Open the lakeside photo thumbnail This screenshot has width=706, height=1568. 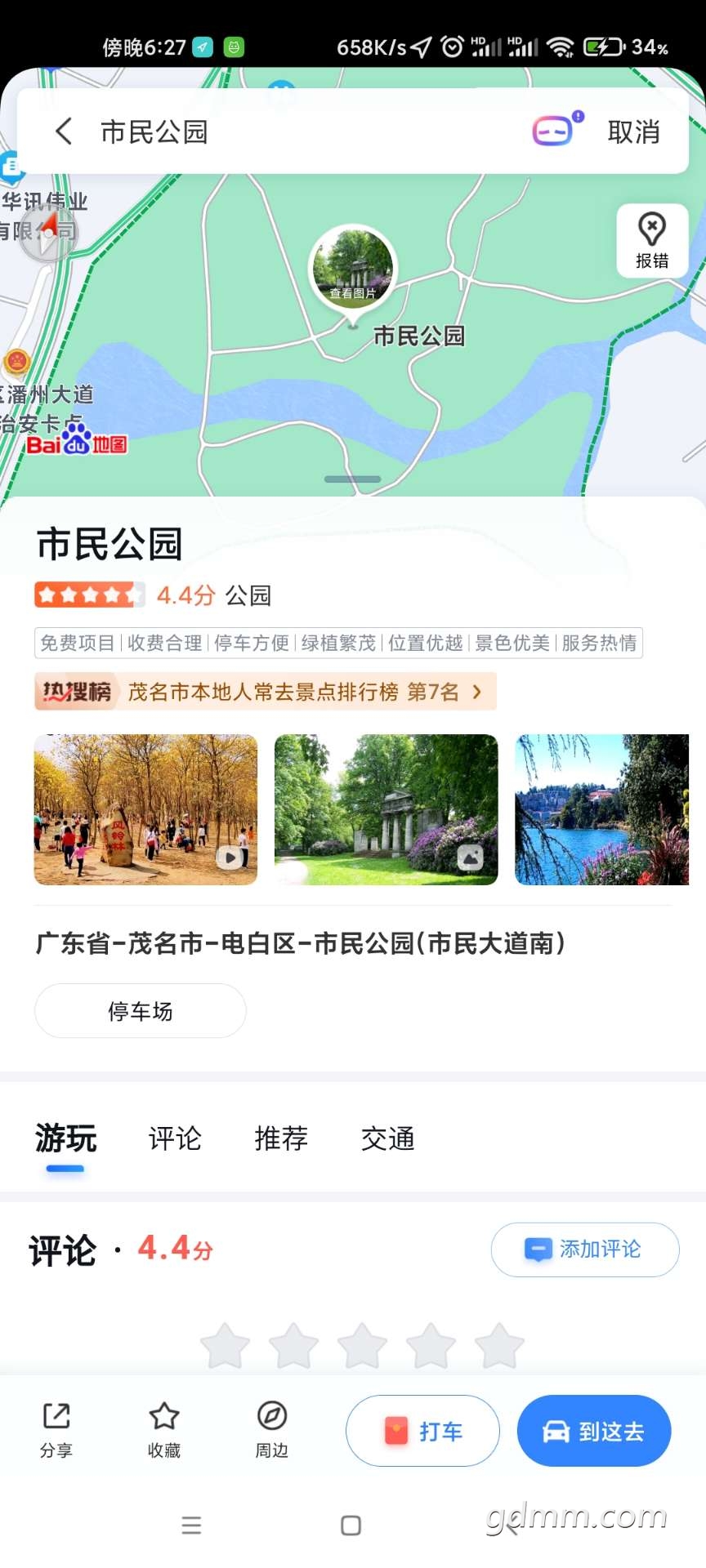[x=601, y=809]
